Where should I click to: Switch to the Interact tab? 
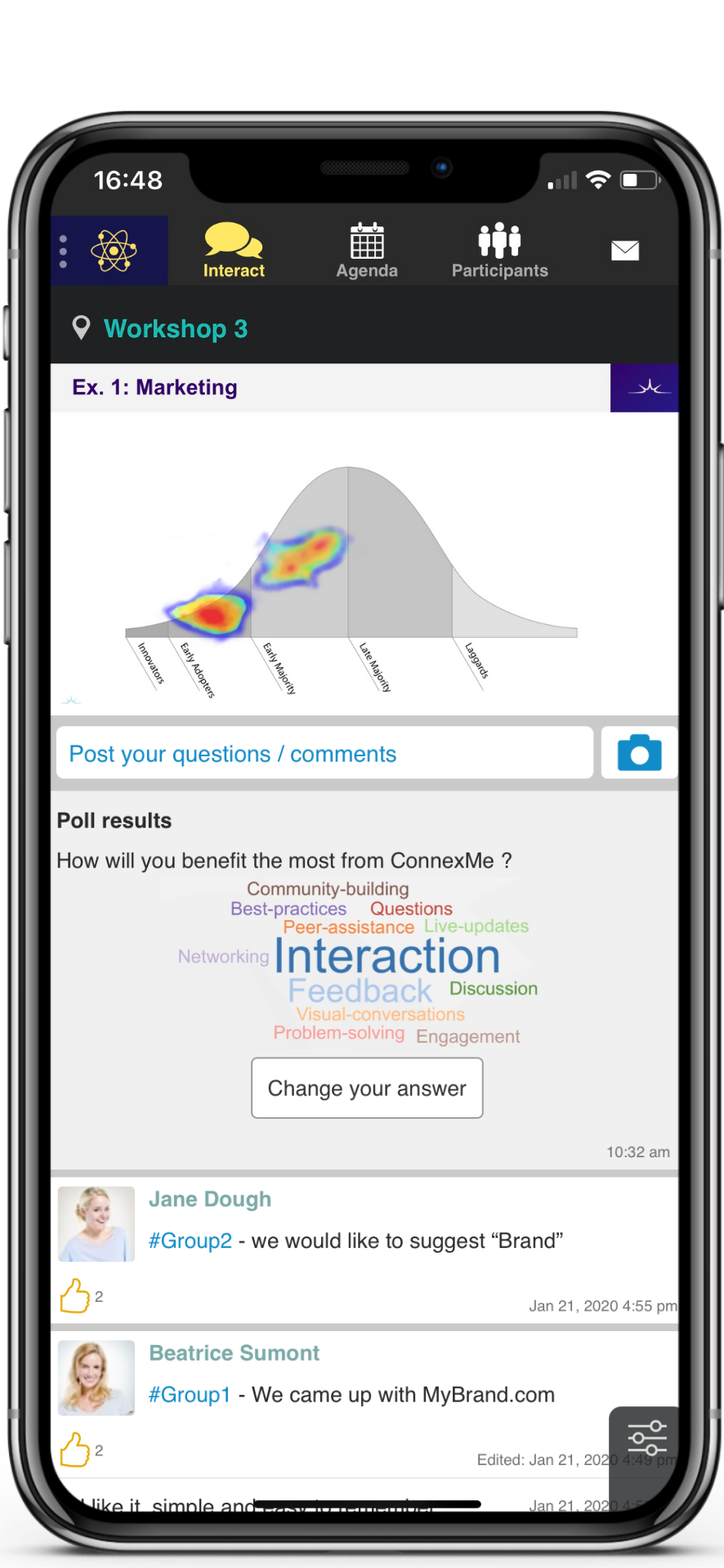(234, 251)
